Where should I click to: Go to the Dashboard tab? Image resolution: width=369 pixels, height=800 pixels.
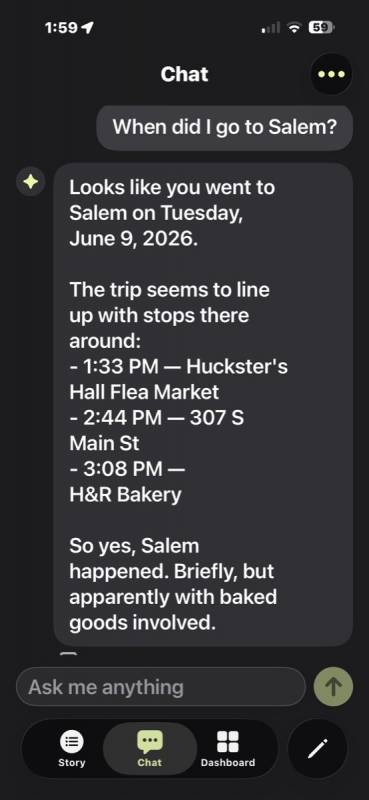pyautogui.click(x=228, y=748)
